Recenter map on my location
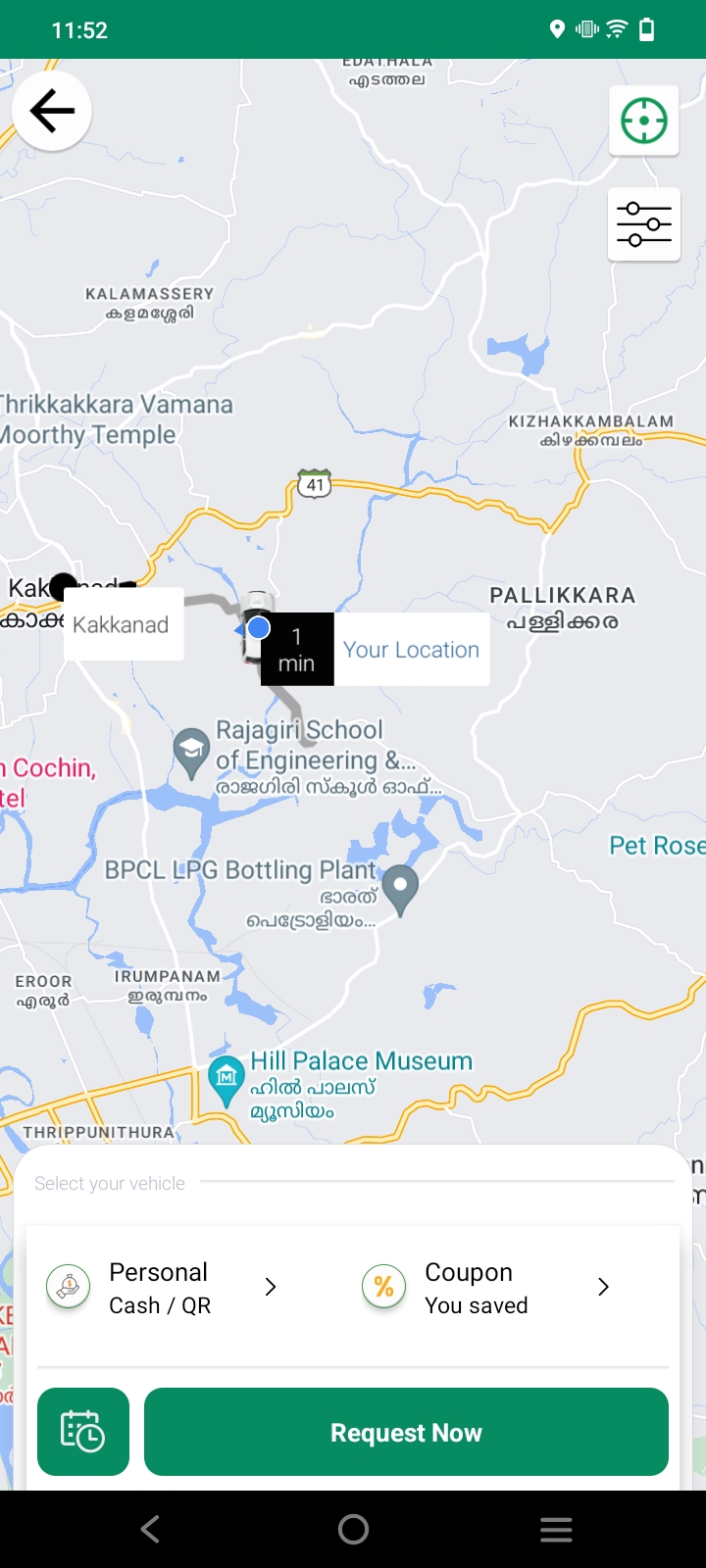706x1568 pixels. pos(644,122)
